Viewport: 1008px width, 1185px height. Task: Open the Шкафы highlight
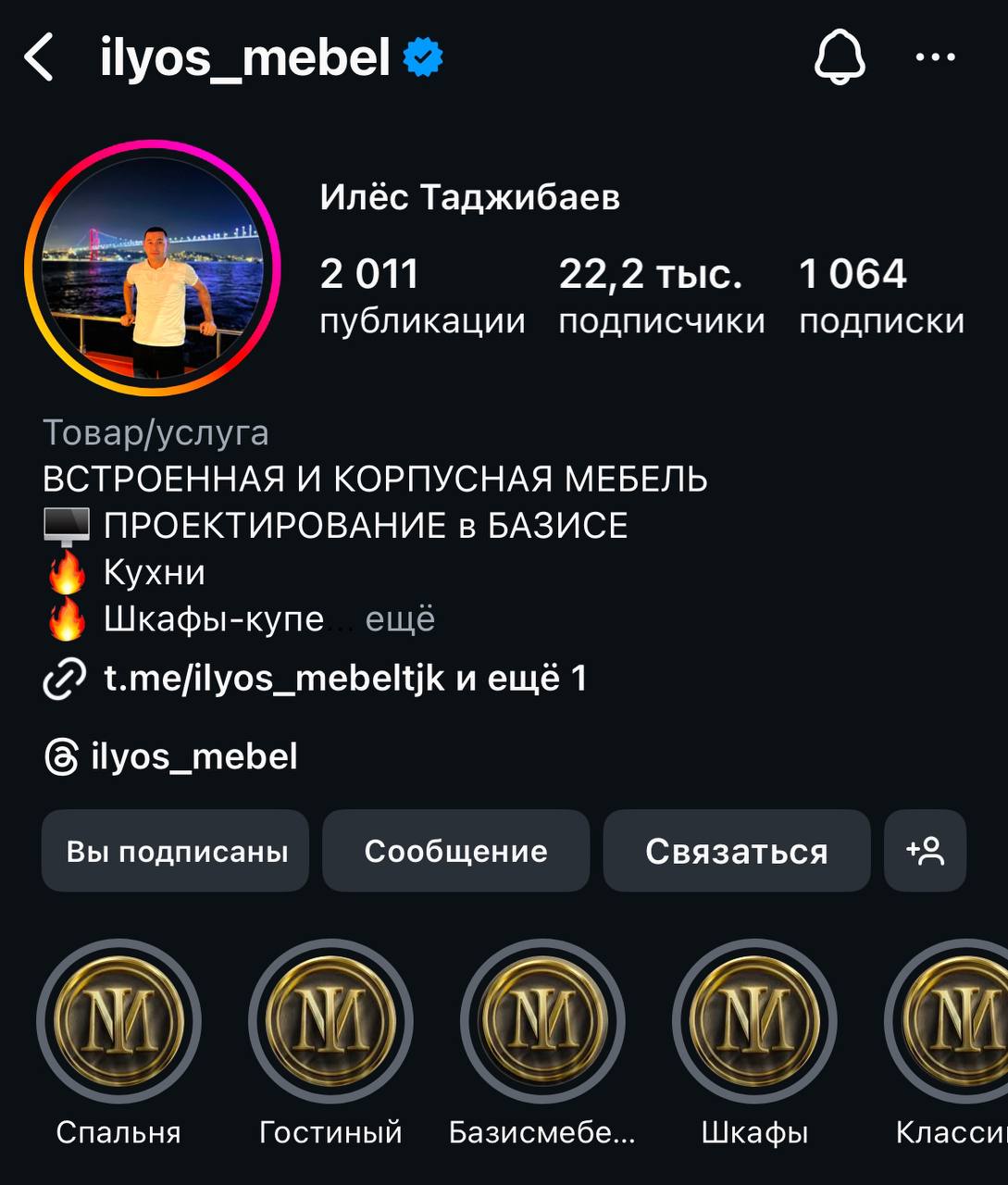[754, 1022]
